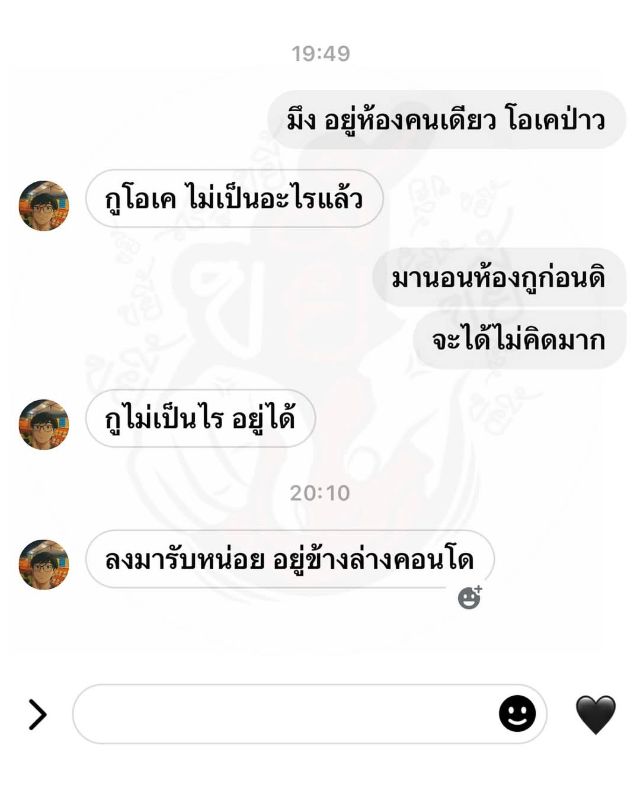Screen dimensions: 640x800
Task: Expand the chevron arrow beside message box
Action: [x=37, y=714]
